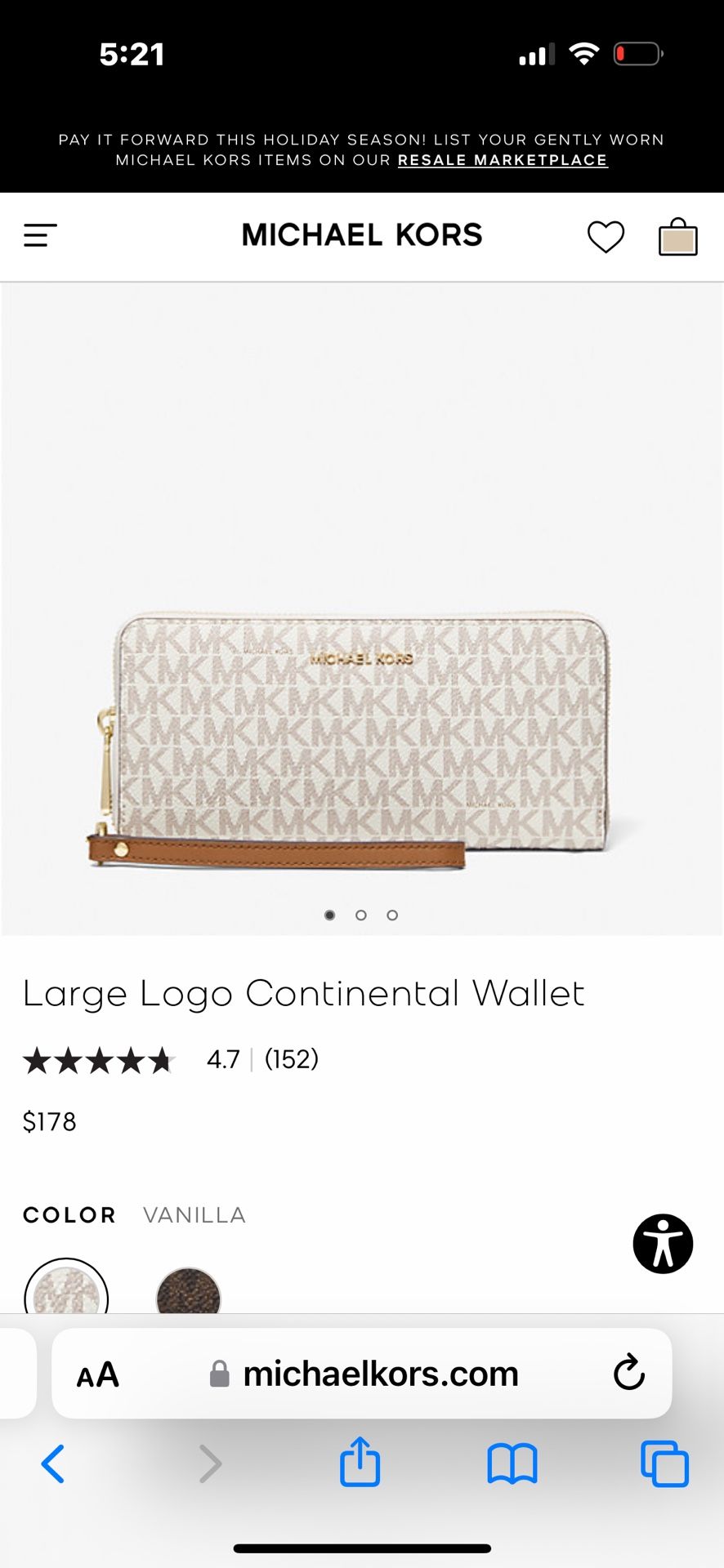The image size is (724, 1568).
Task: Open the hamburger menu
Action: coord(40,236)
